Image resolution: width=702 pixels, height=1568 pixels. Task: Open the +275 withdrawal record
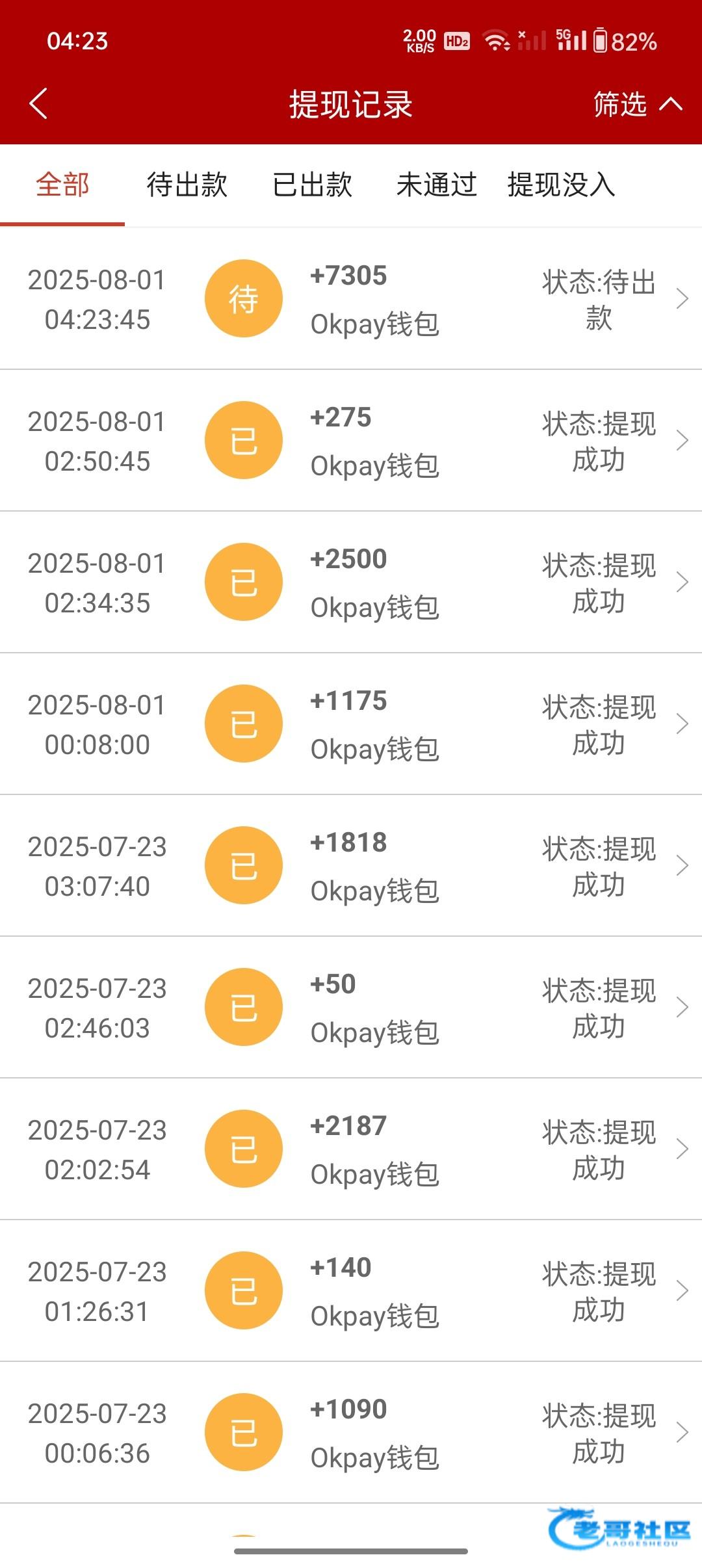coord(351,441)
